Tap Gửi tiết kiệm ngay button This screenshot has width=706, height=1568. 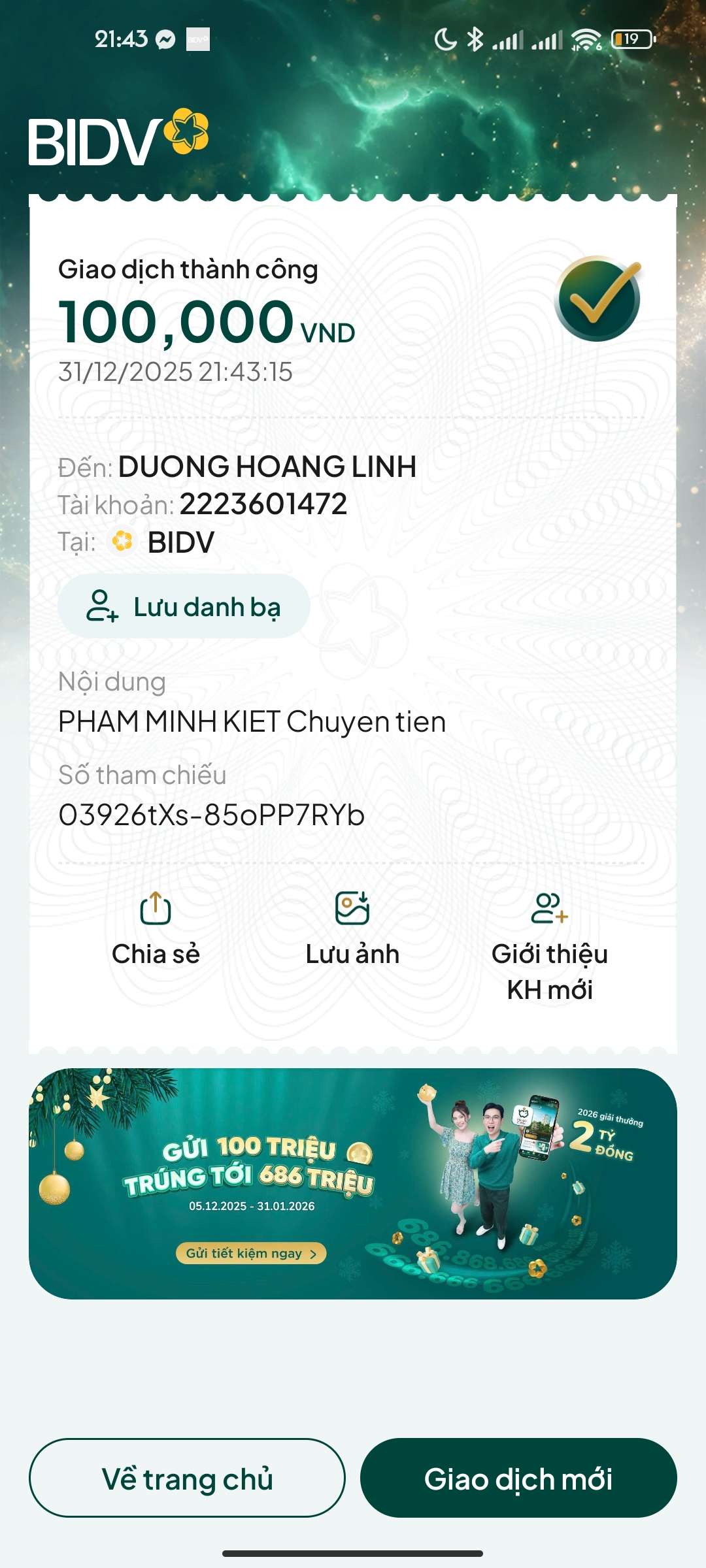pos(251,1253)
